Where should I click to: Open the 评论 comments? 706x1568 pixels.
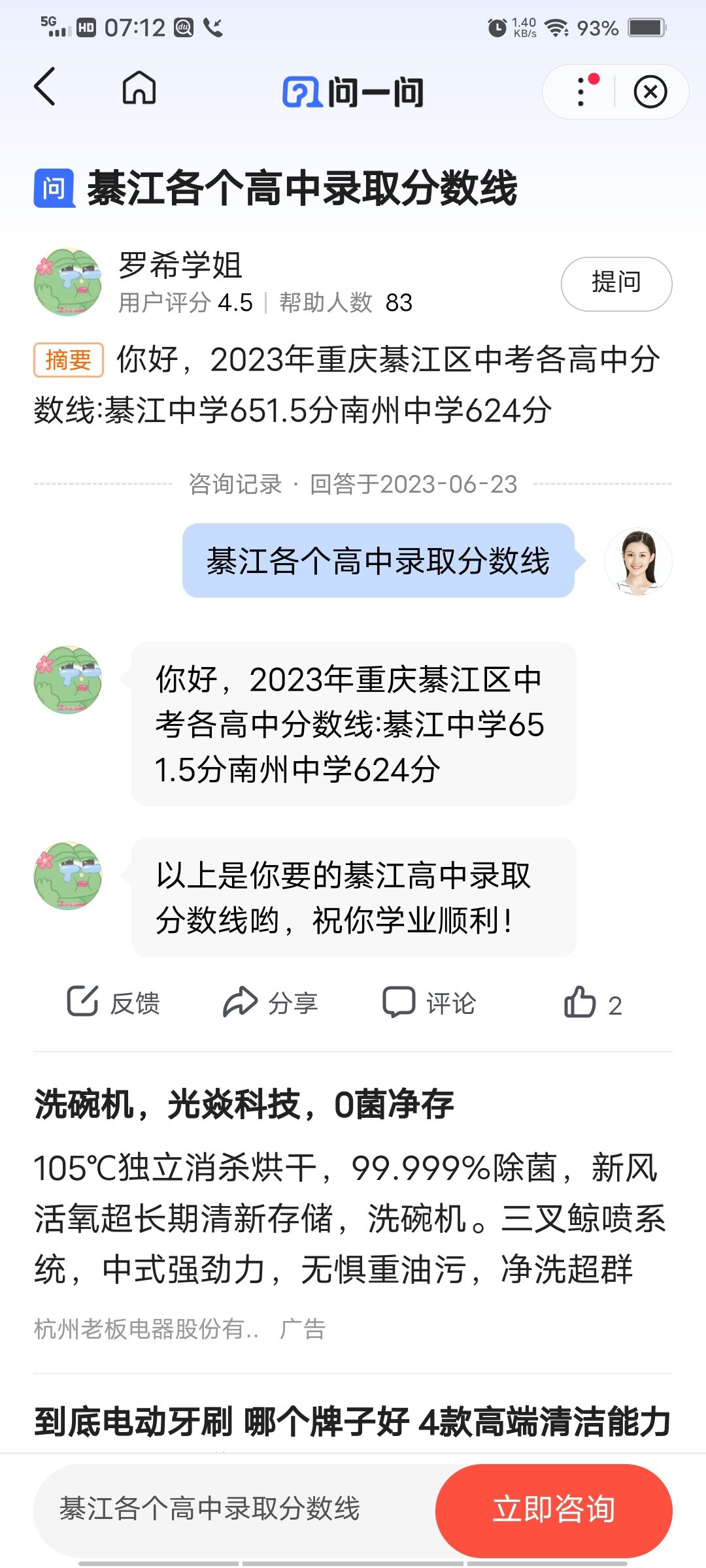click(429, 1002)
